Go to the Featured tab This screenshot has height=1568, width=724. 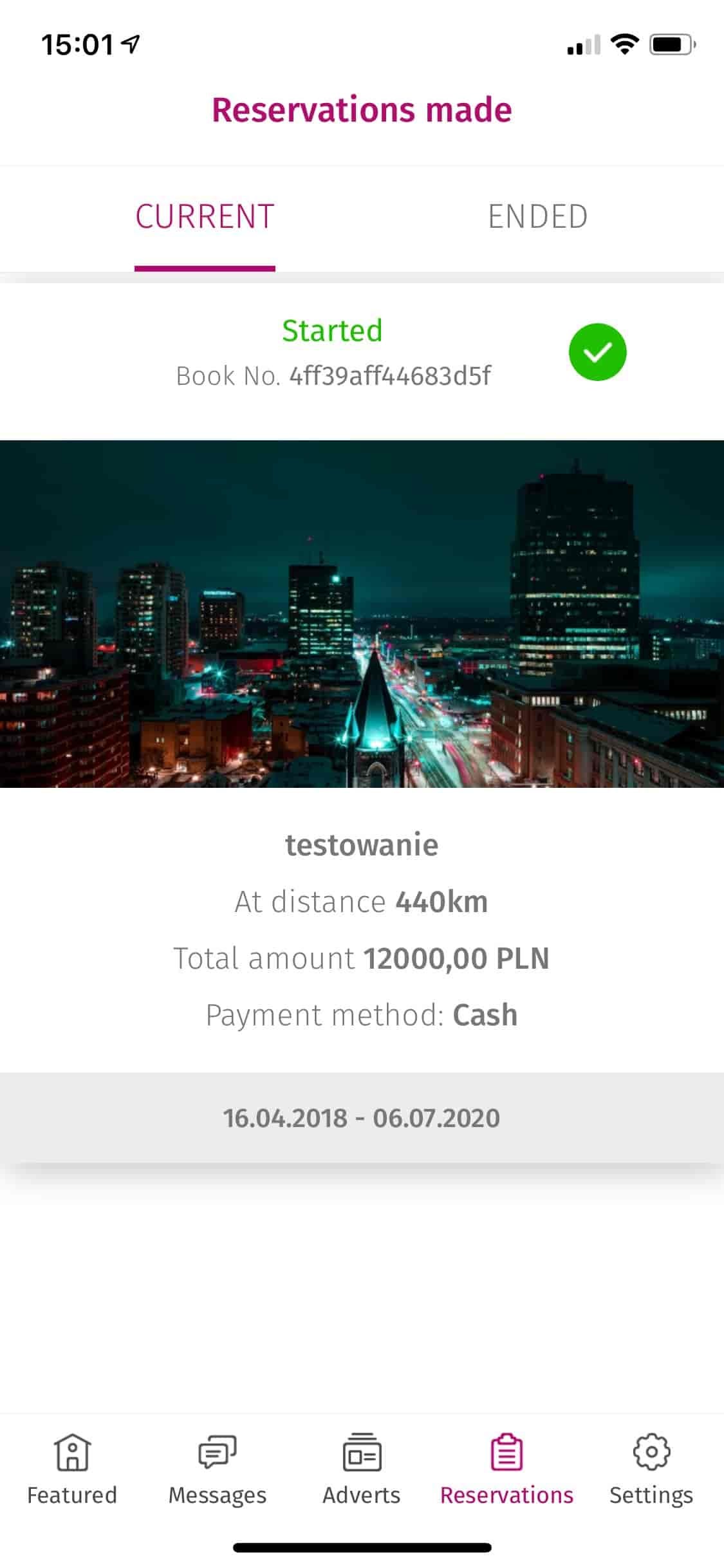tap(72, 1470)
